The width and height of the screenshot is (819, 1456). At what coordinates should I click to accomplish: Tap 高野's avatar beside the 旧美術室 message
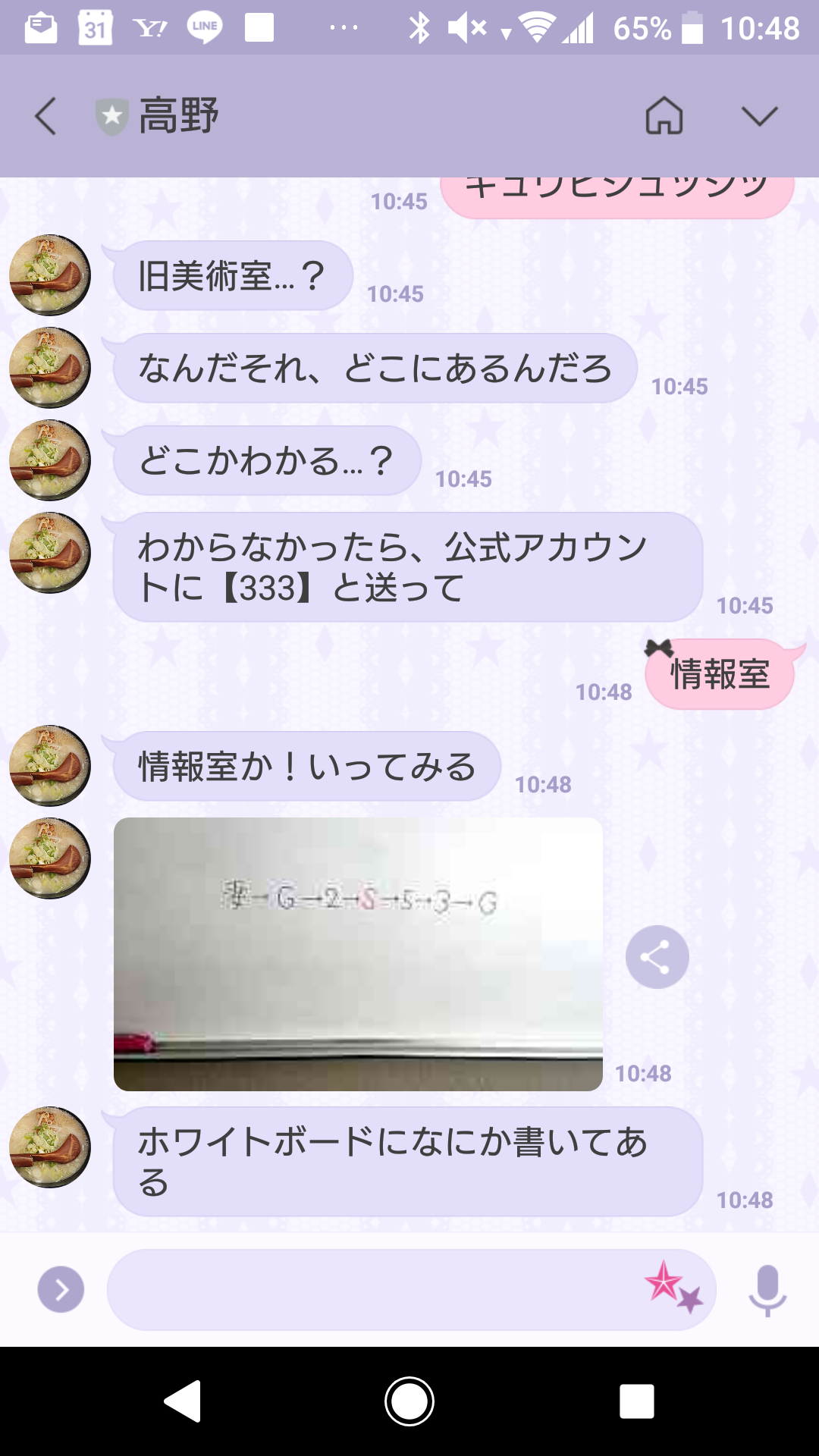[50, 275]
